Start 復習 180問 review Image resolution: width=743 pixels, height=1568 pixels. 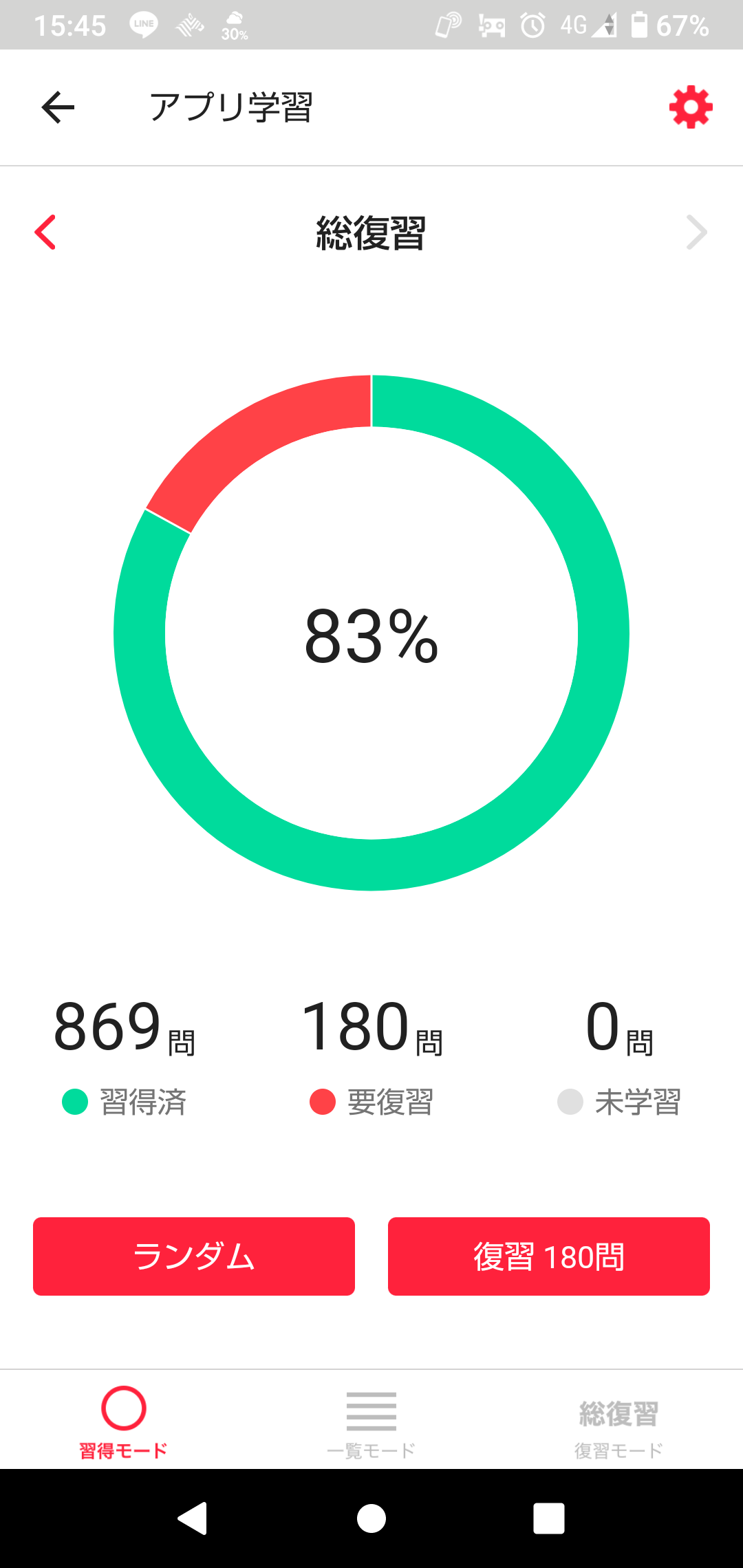coord(549,1256)
